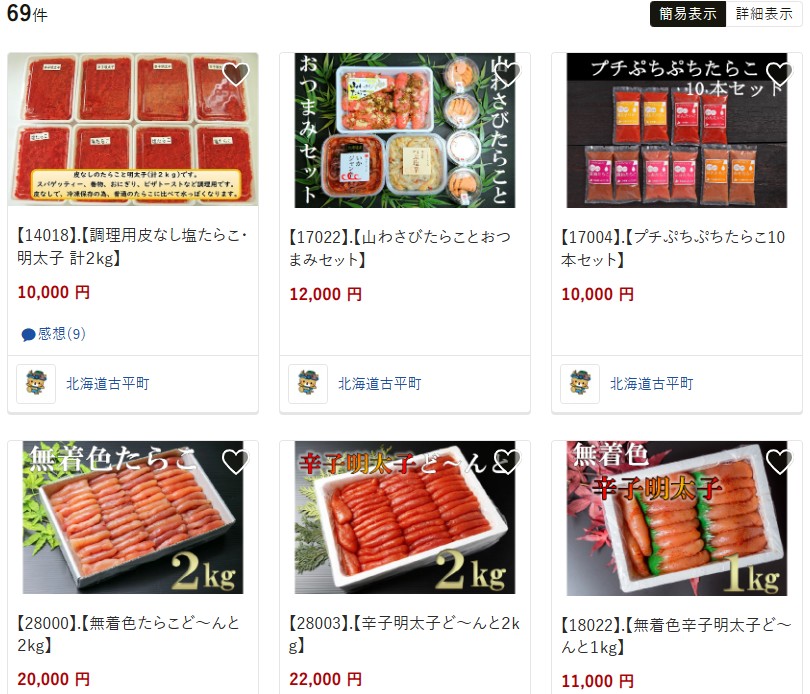
Task: Favorite the 無着色たらこど〜んと2kg product
Action: 236,462
